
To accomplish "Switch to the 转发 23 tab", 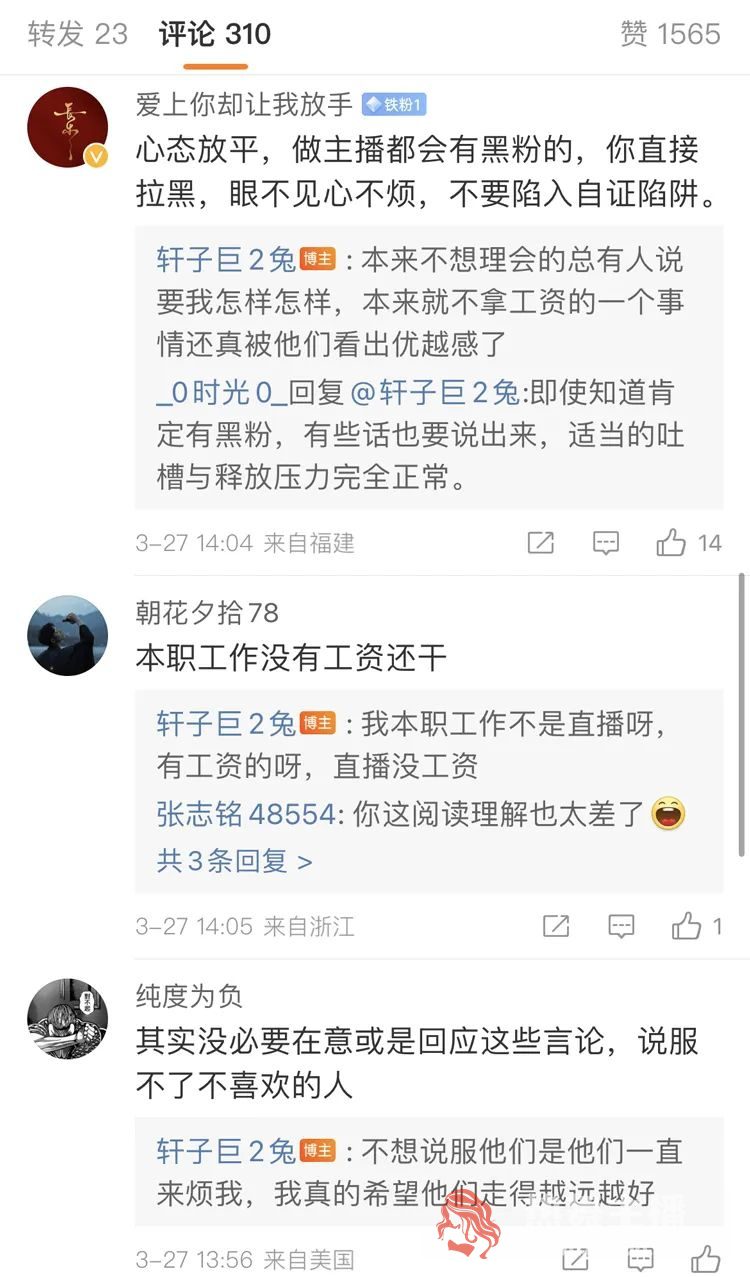I will [78, 34].
